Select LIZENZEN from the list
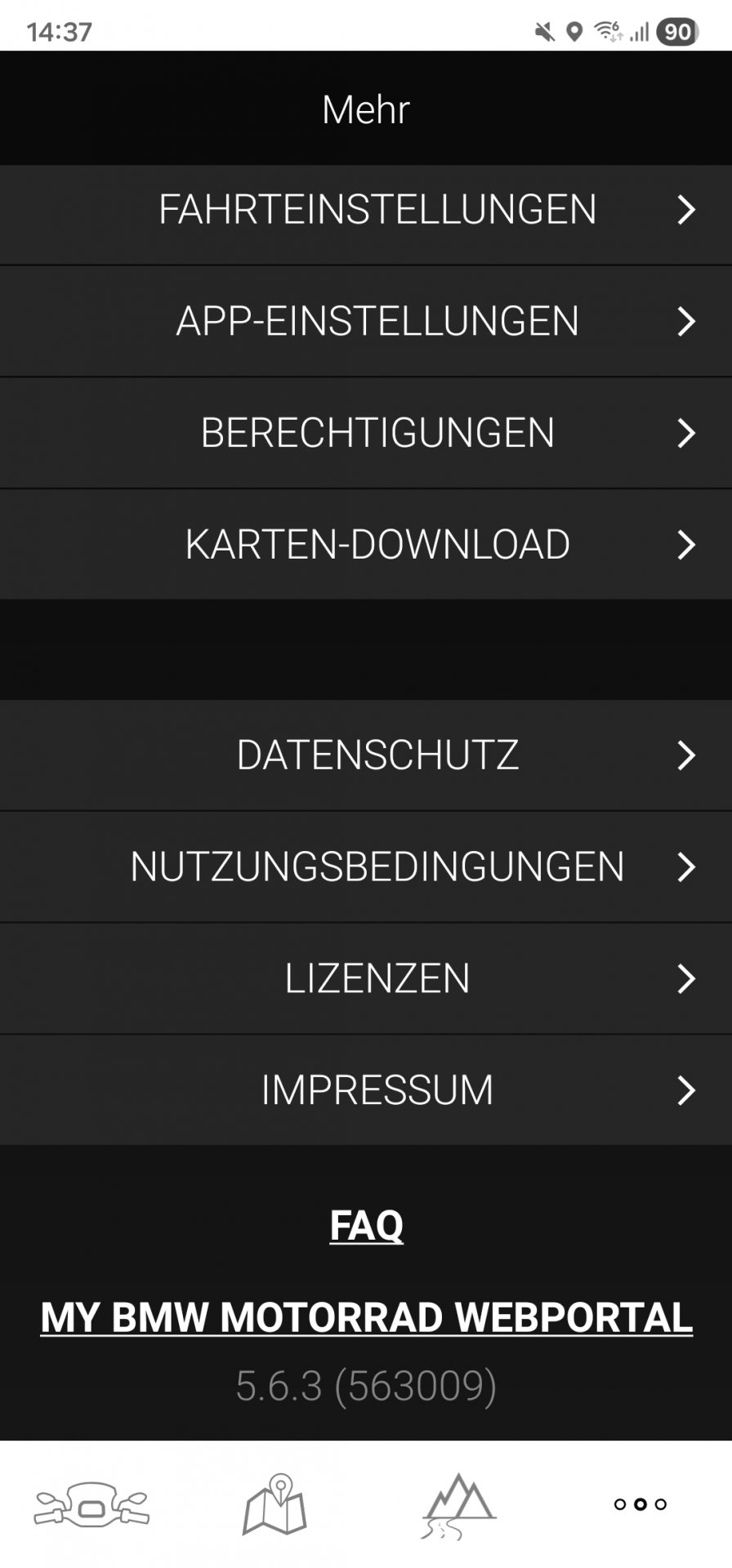732x1568 pixels. point(366,978)
